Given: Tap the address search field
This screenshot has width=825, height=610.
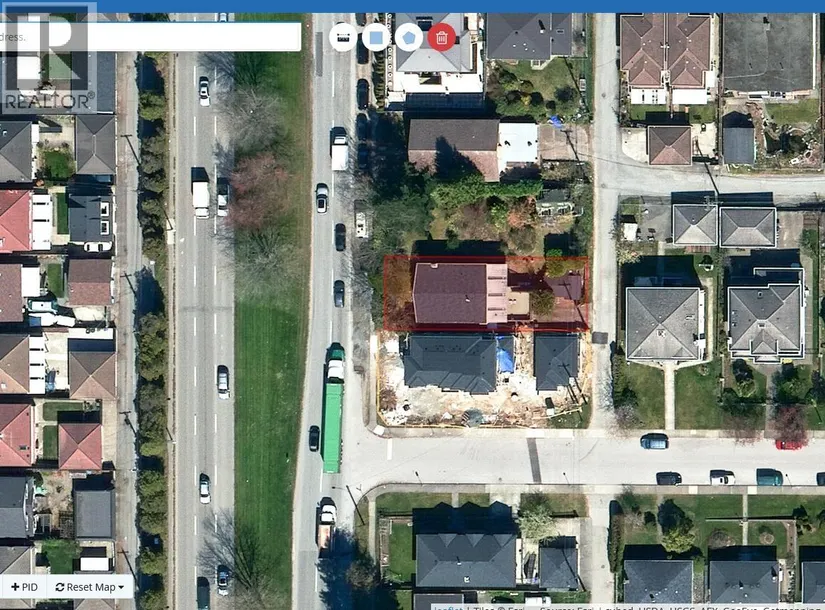Looking at the screenshot, I should (150, 37).
